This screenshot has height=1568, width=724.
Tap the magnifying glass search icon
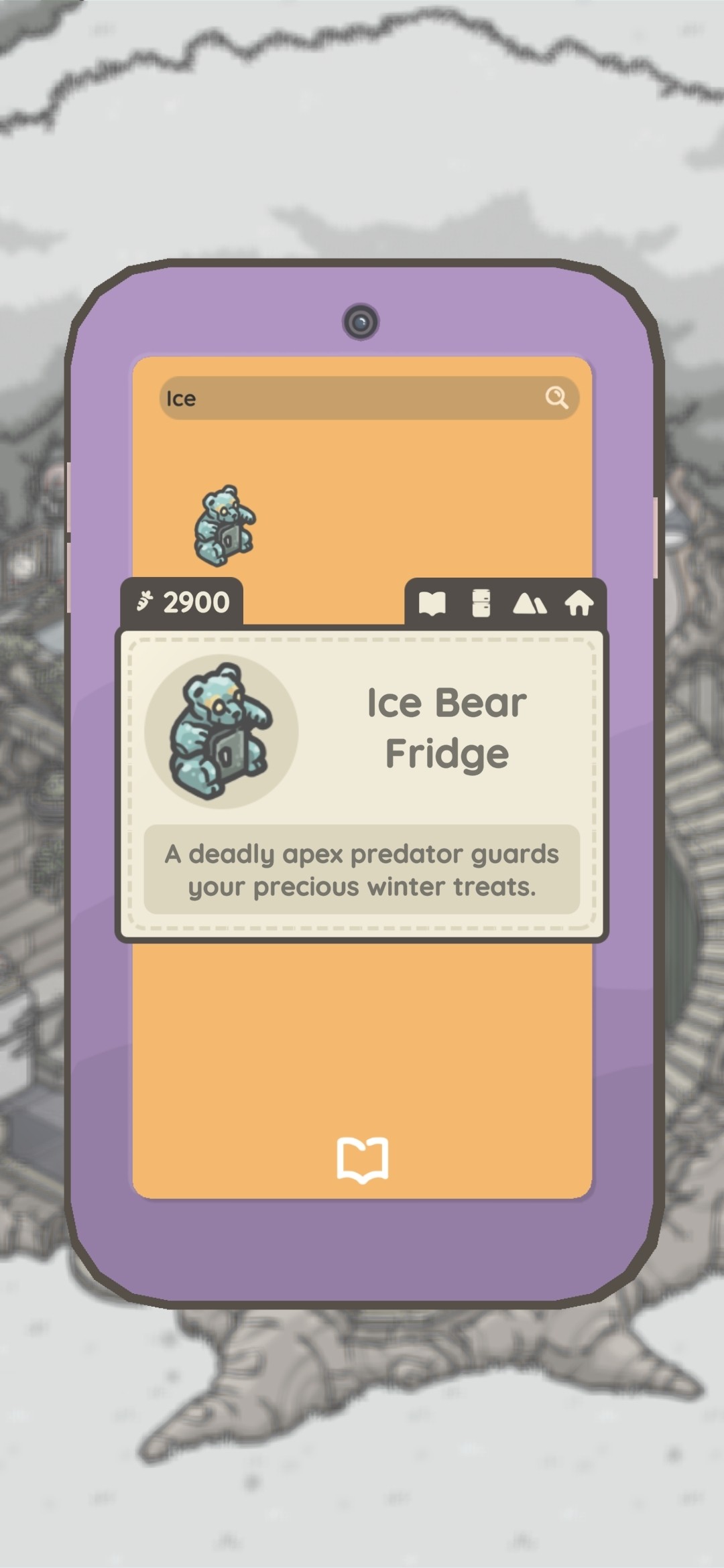click(x=556, y=398)
